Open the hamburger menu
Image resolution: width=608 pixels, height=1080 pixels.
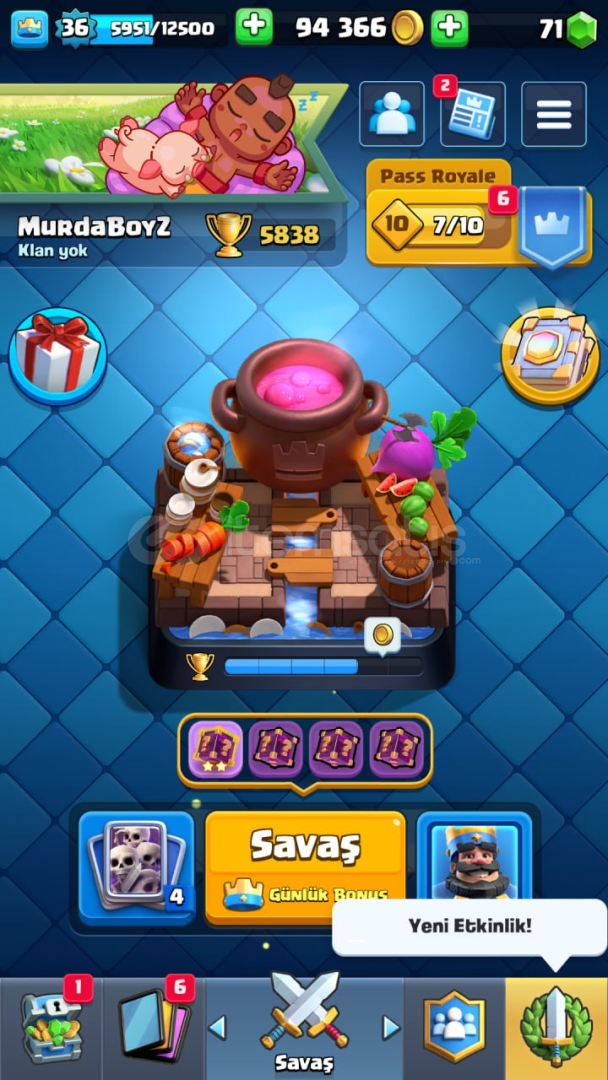pos(554,114)
